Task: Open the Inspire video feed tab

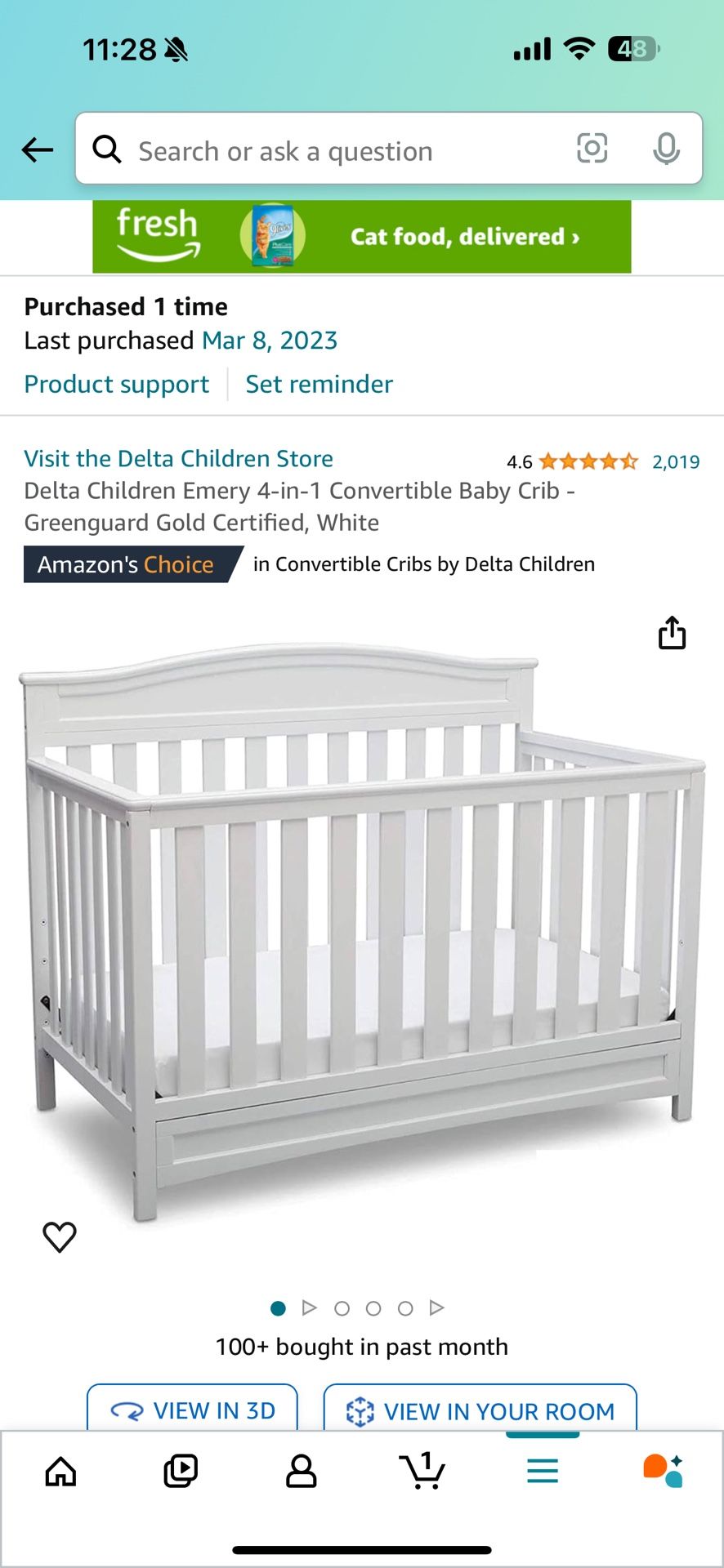Action: tap(181, 1472)
